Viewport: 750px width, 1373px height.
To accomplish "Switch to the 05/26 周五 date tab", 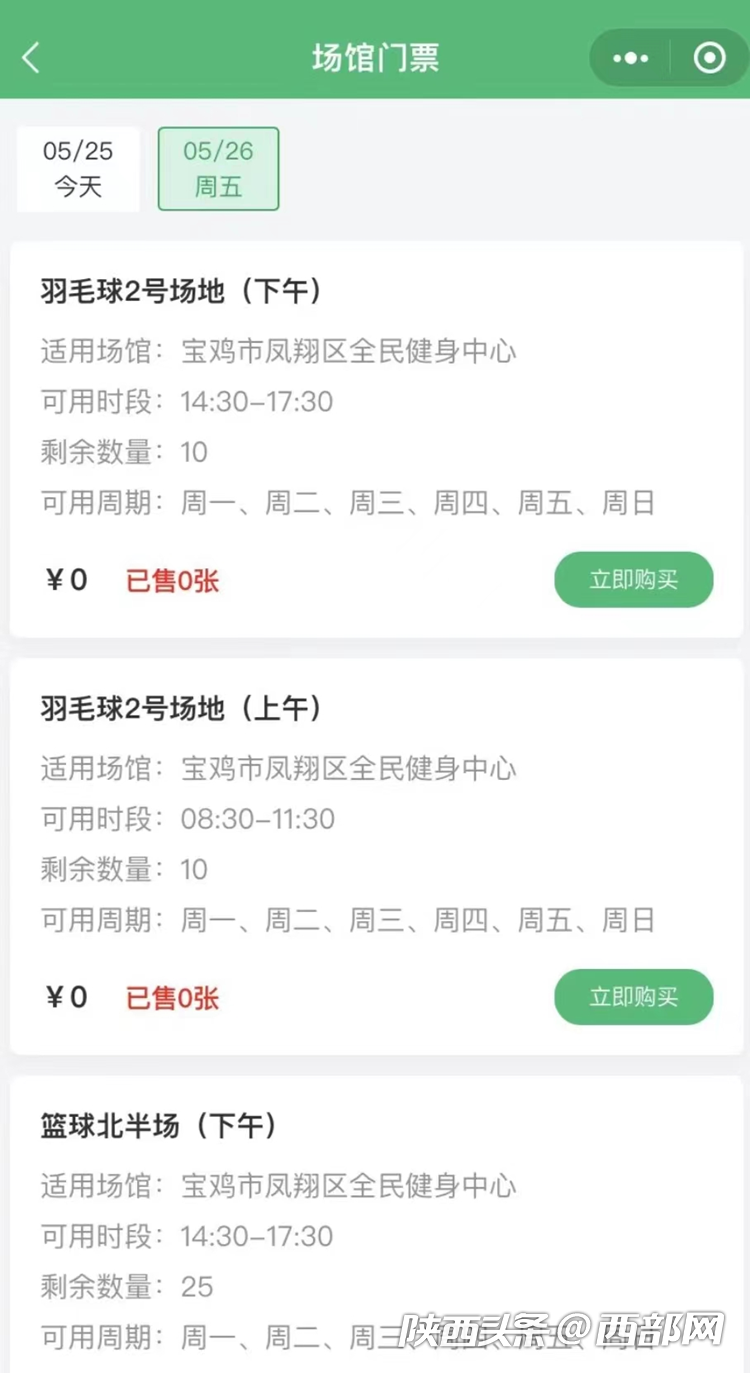I will [x=218, y=169].
